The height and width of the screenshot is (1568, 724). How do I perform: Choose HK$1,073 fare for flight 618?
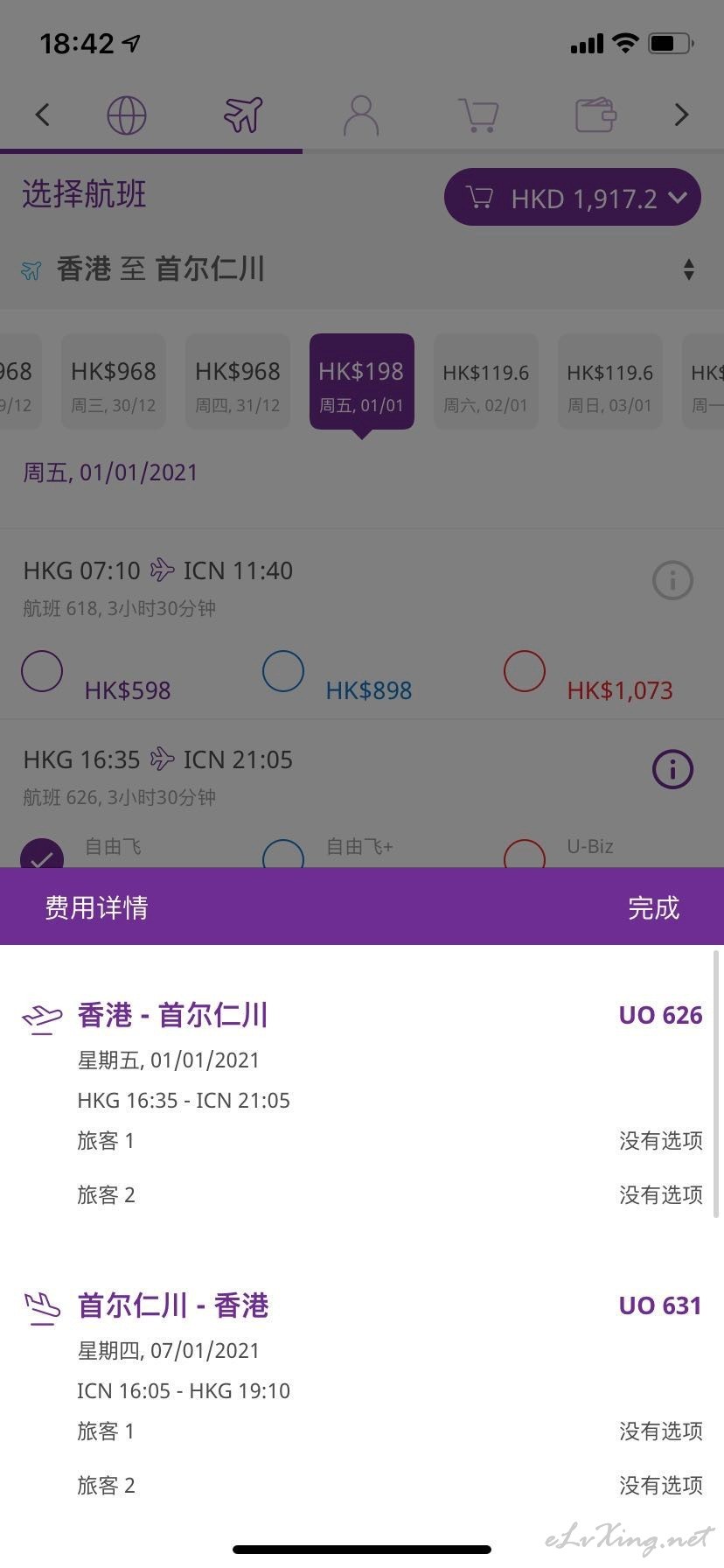525,672
